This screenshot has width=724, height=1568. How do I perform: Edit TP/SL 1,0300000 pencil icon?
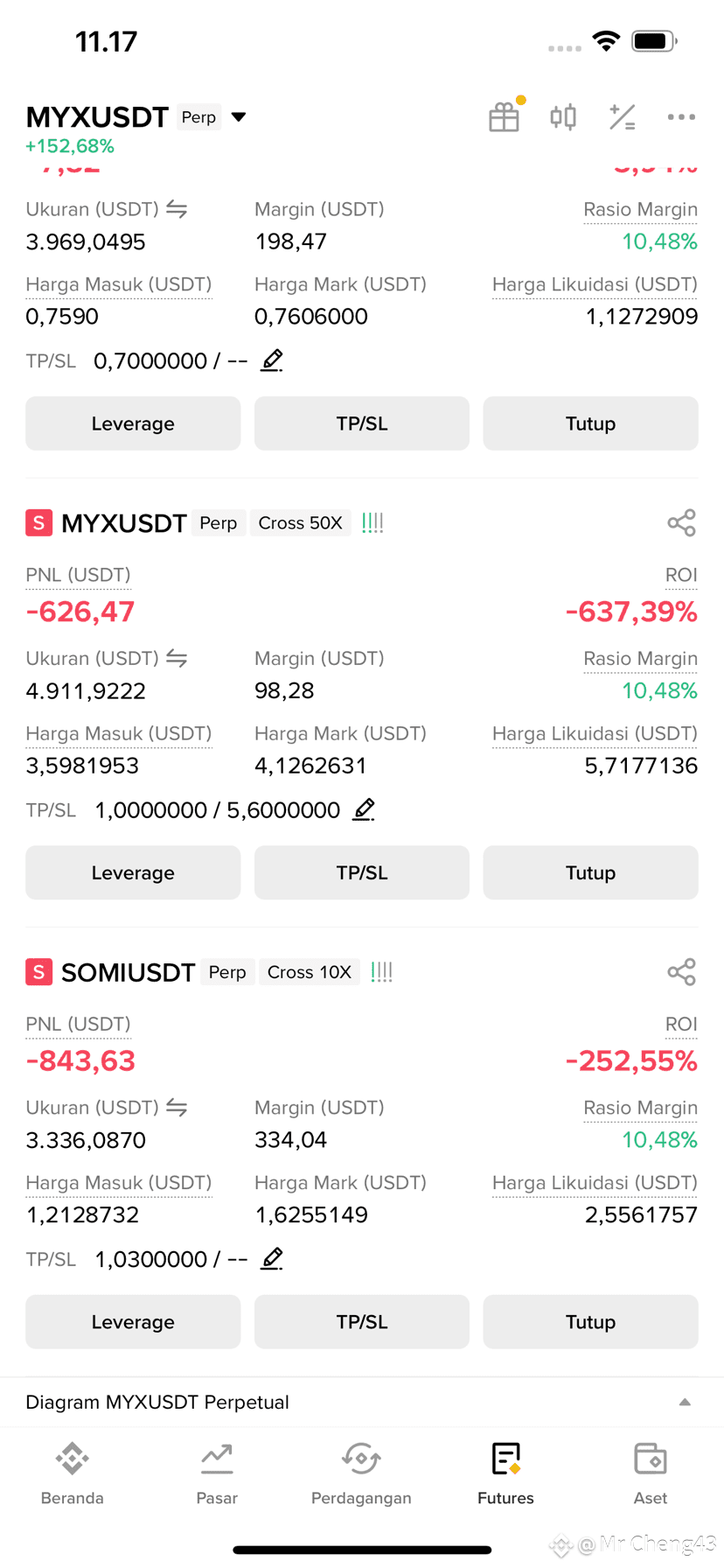(x=272, y=1258)
